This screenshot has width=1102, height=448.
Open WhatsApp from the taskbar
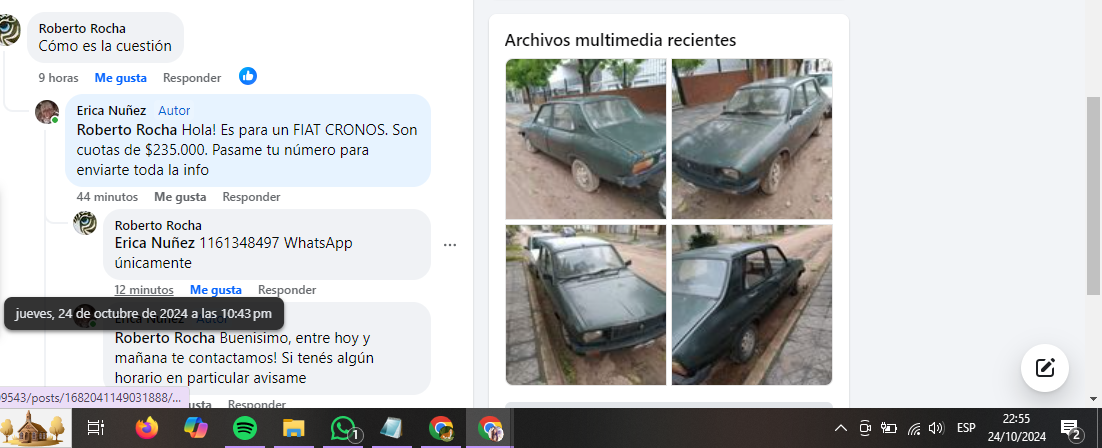(344, 428)
